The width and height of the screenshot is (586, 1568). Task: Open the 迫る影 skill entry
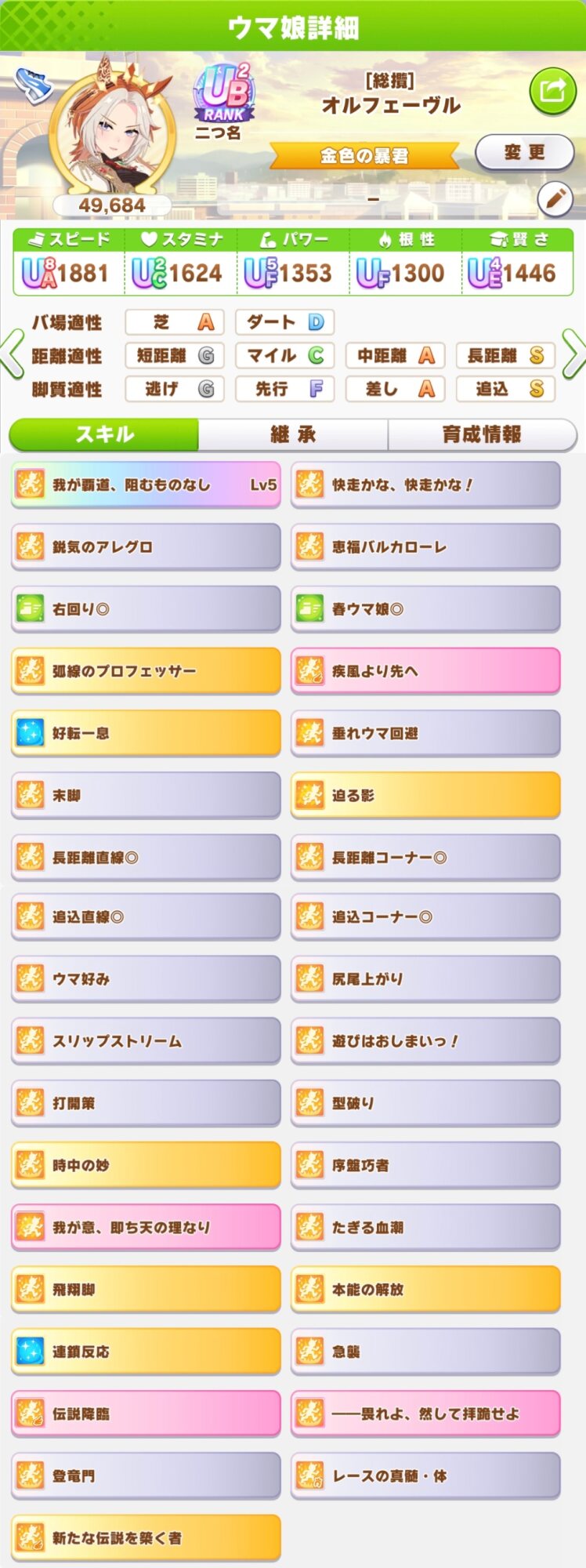pos(425,795)
